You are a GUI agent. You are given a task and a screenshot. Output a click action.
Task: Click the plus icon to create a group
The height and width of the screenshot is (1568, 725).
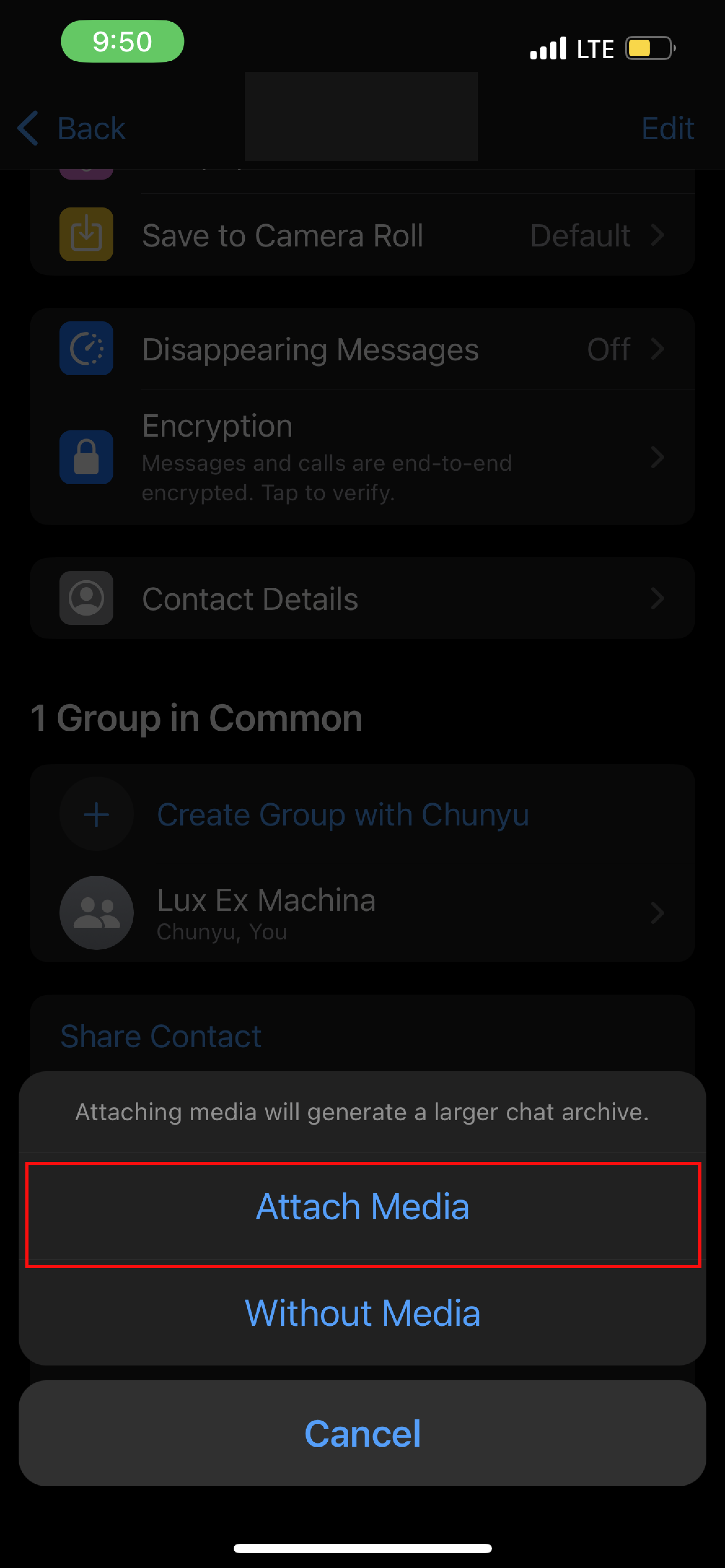96,814
